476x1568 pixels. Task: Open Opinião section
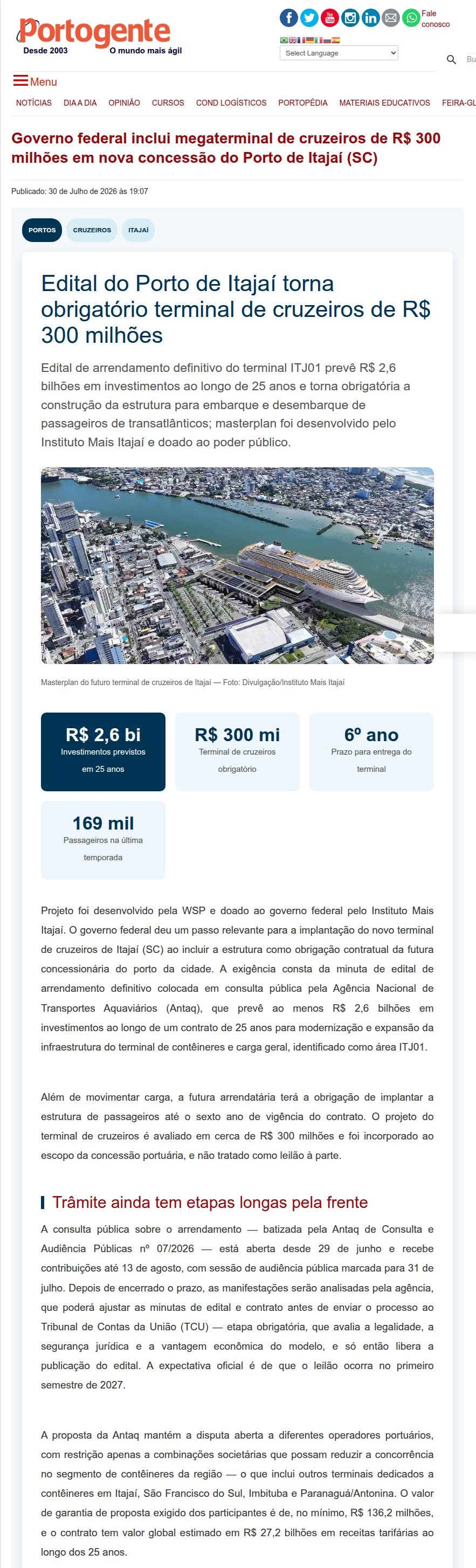pos(124,103)
